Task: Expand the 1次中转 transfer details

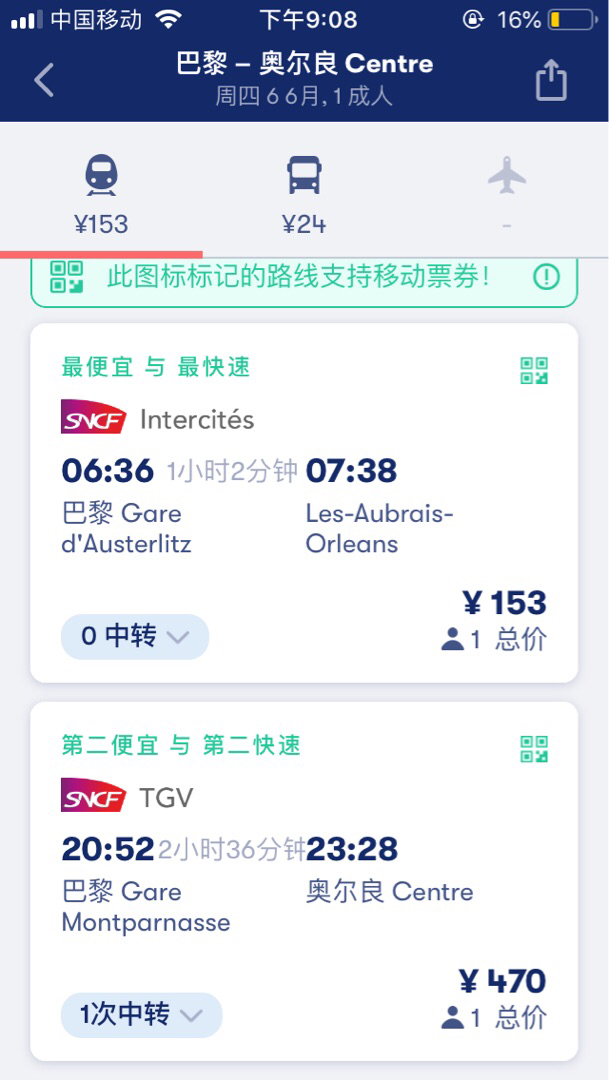Action: [142, 1015]
